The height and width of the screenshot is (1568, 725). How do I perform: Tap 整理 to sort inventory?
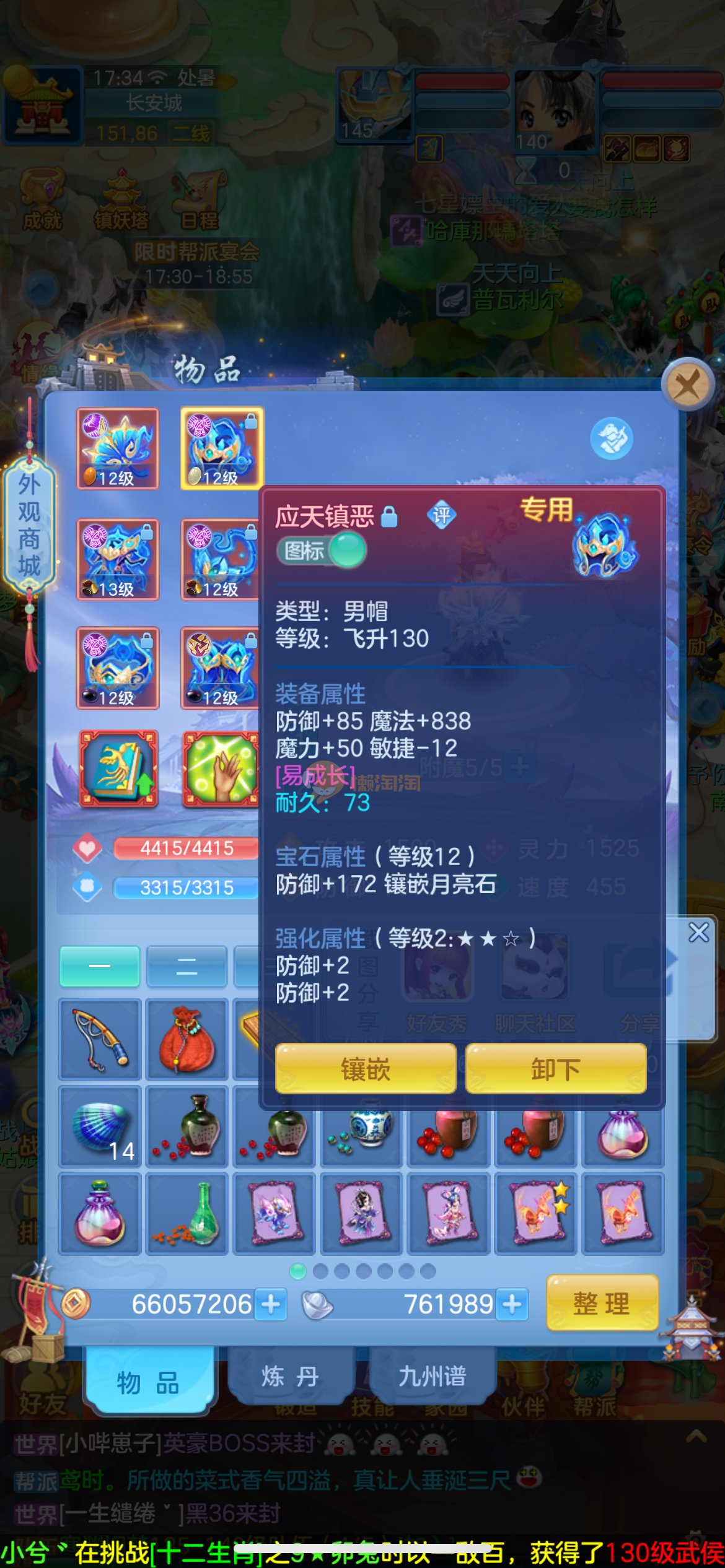[602, 1303]
